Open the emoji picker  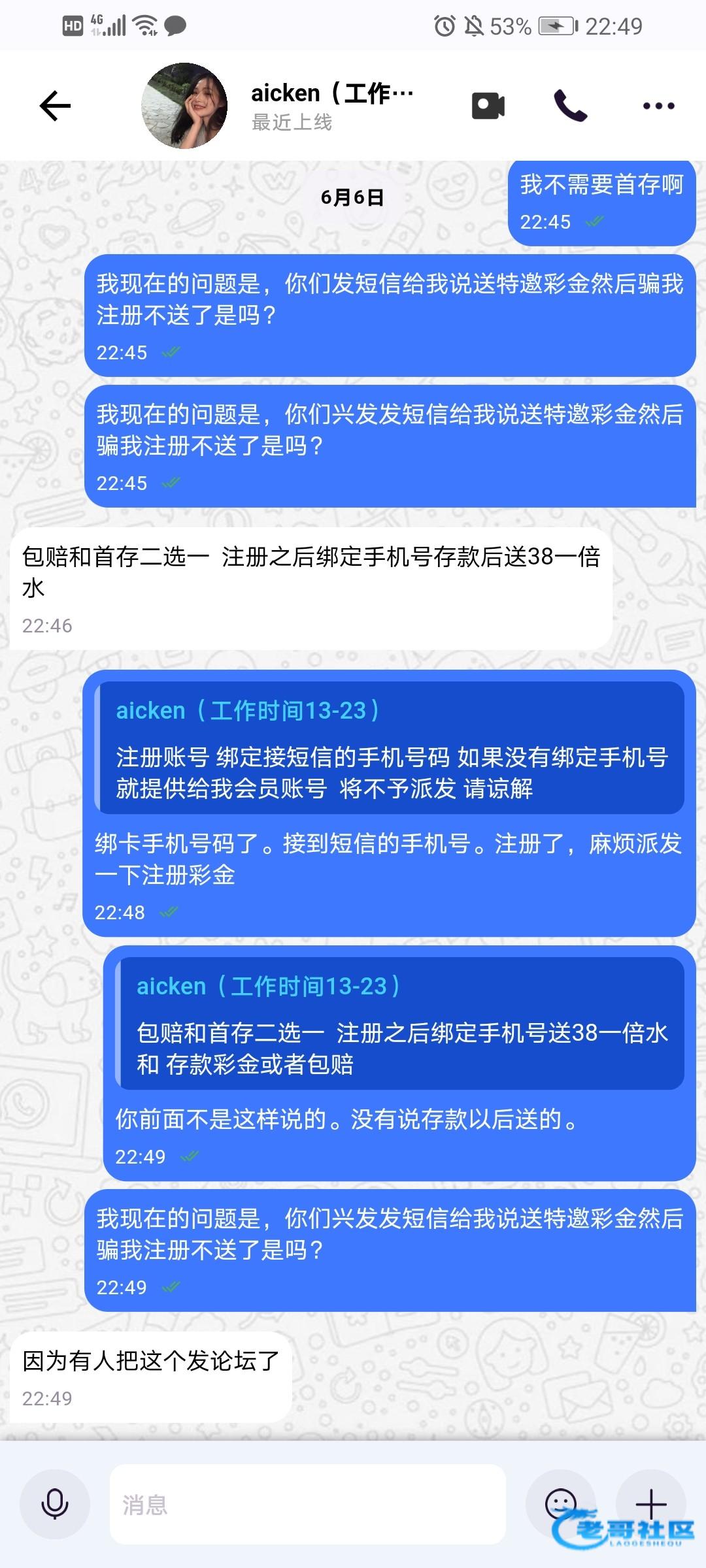point(561,1504)
